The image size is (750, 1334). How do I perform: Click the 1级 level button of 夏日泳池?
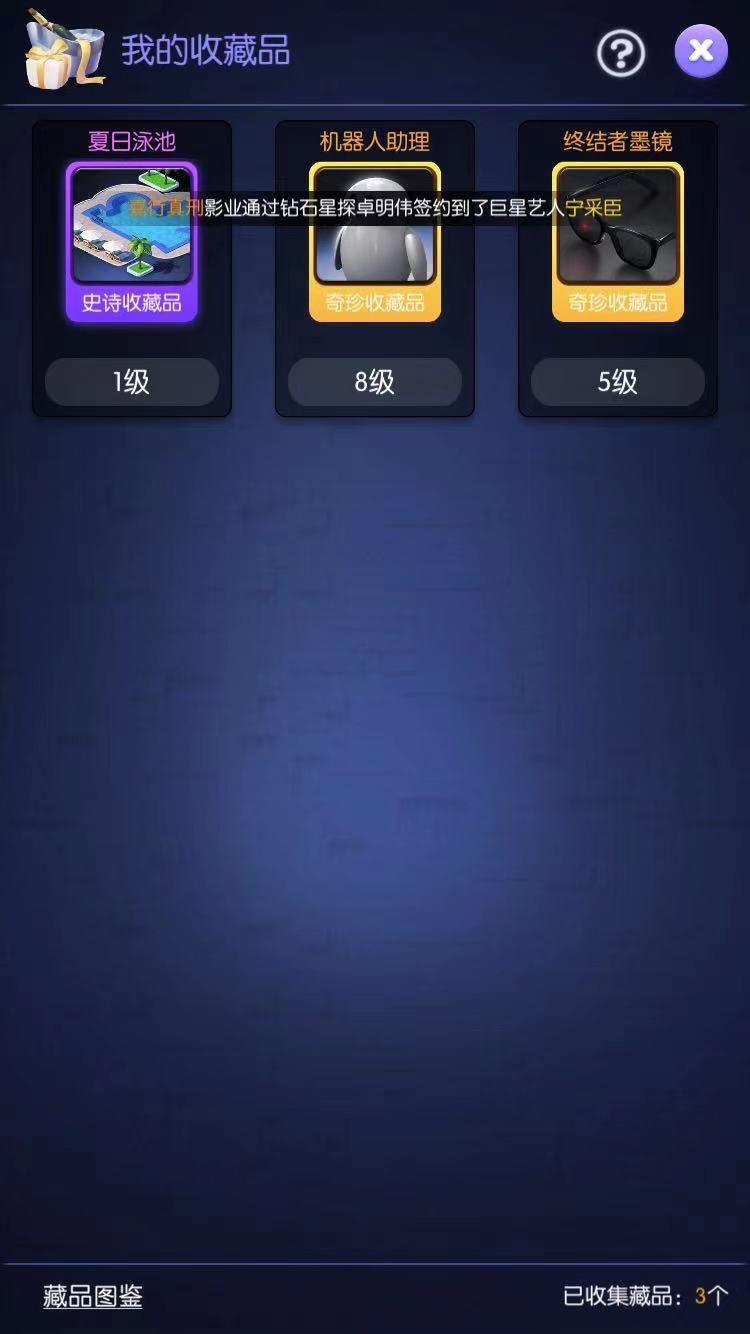click(x=131, y=382)
